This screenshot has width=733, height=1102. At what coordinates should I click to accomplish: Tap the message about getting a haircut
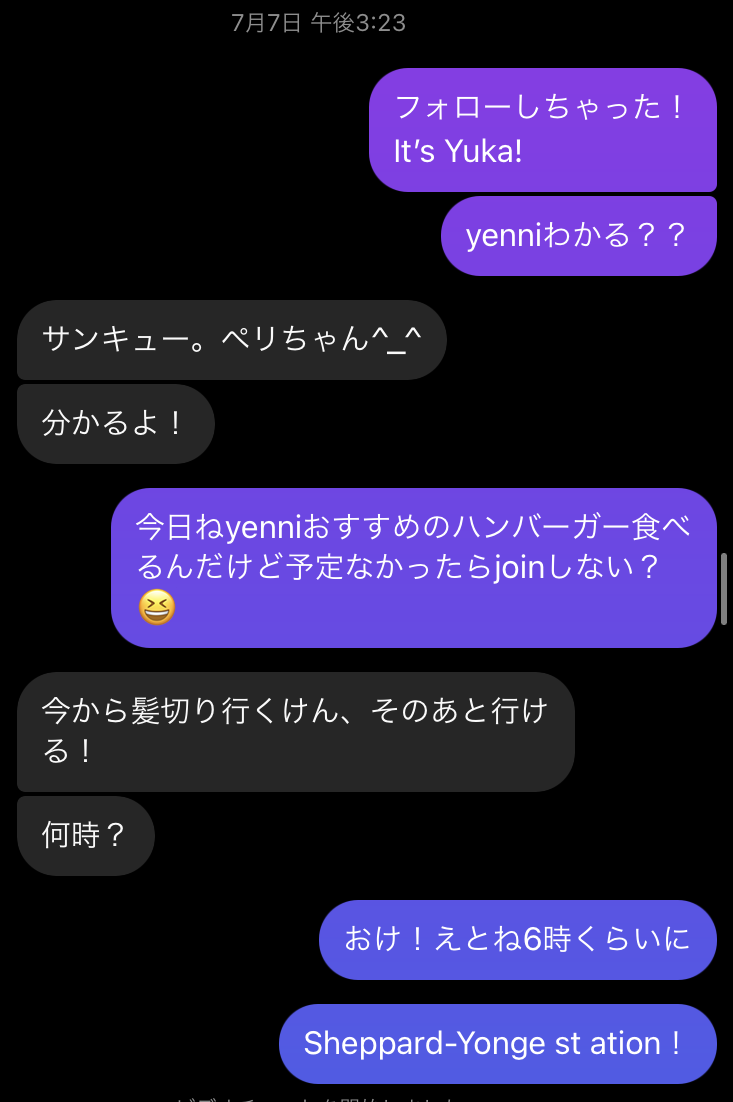coord(295,732)
